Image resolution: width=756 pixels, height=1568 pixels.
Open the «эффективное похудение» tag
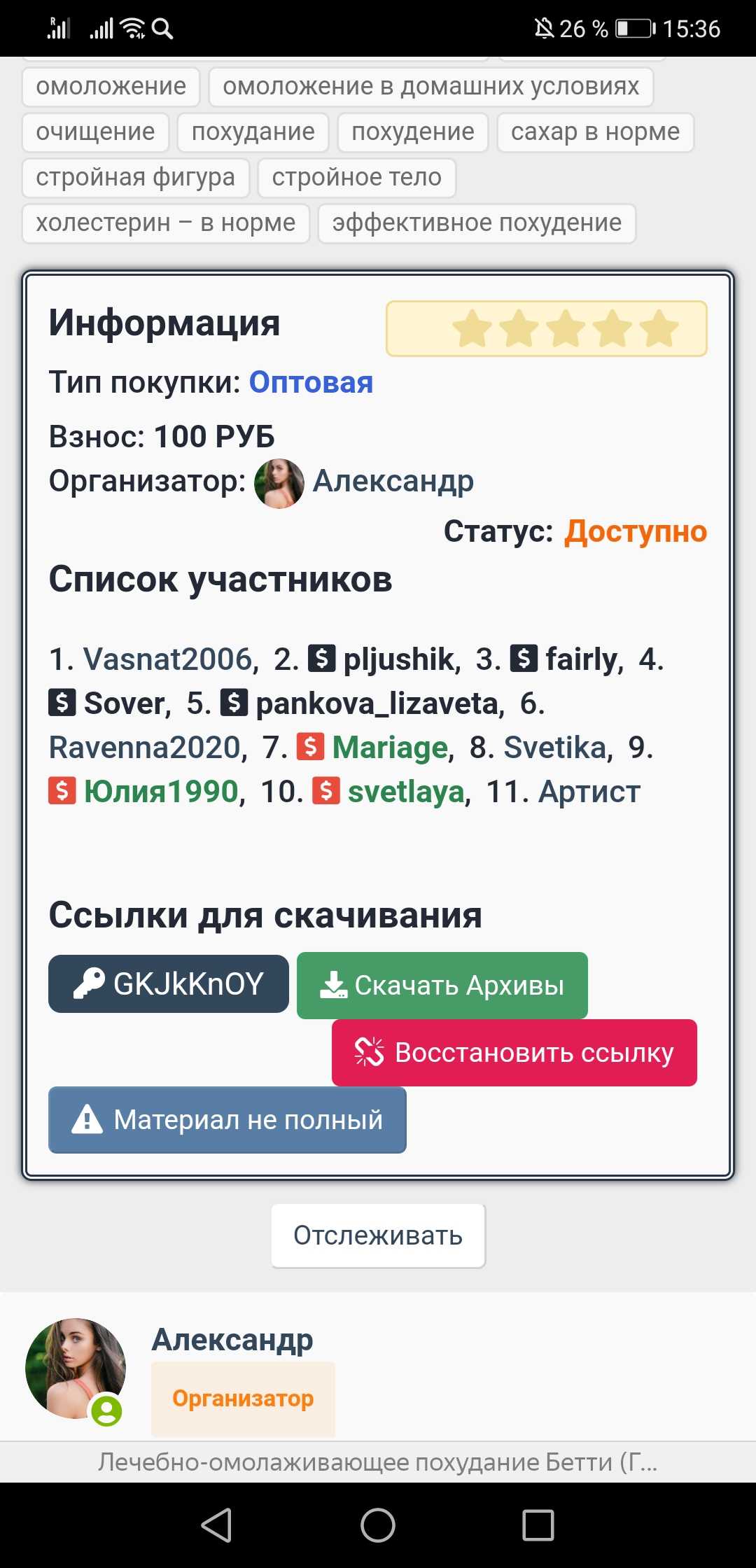477,223
